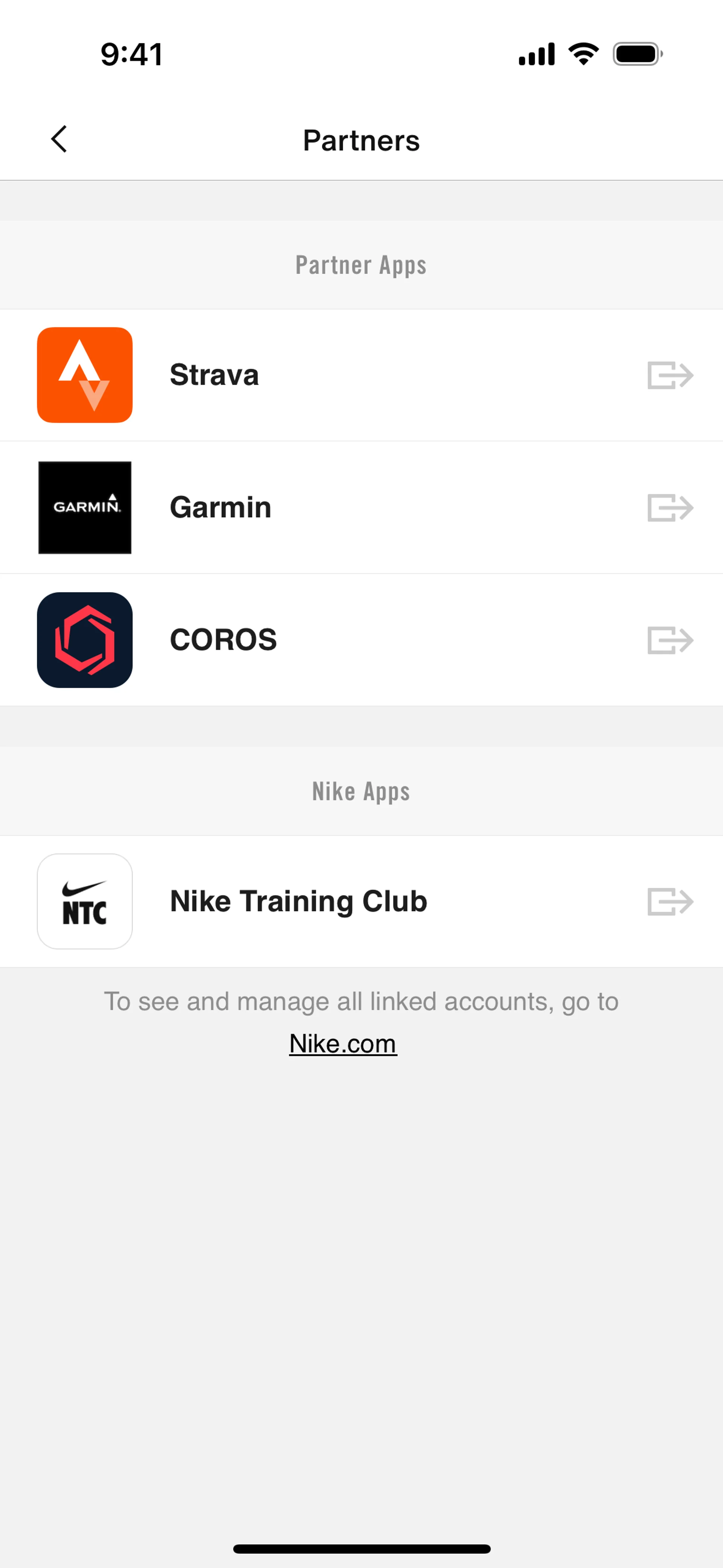Choose the COROS partner row
Viewport: 723px width, 1568px height.
point(361,640)
